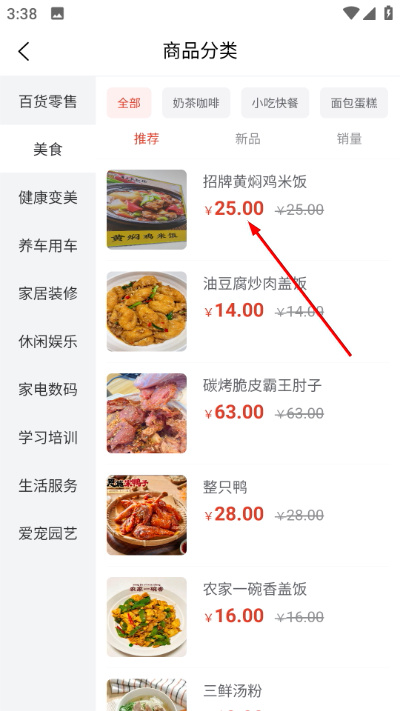
Task: Open the 招牌黄焖鸡米饭 product
Action: tap(248, 209)
